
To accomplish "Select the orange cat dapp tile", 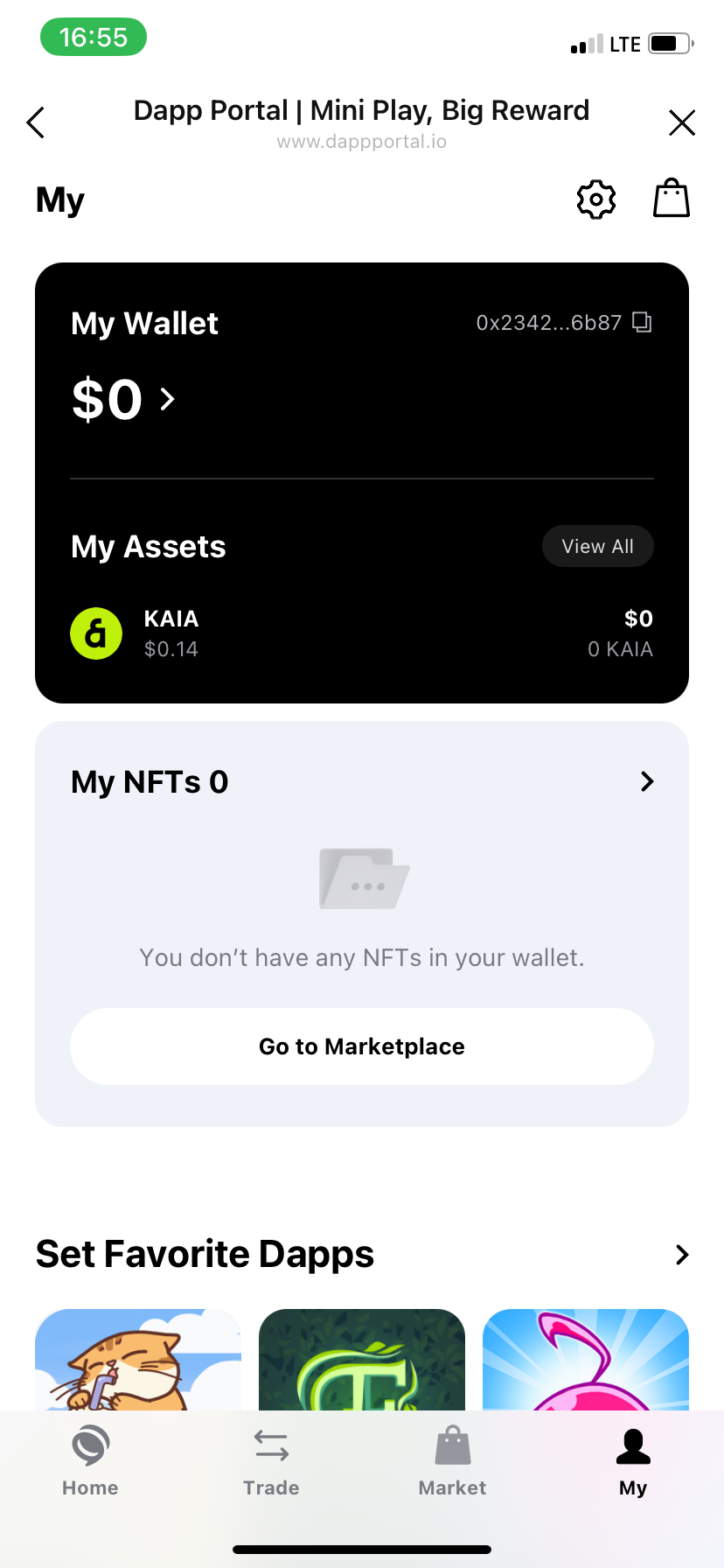I will click(x=138, y=1360).
